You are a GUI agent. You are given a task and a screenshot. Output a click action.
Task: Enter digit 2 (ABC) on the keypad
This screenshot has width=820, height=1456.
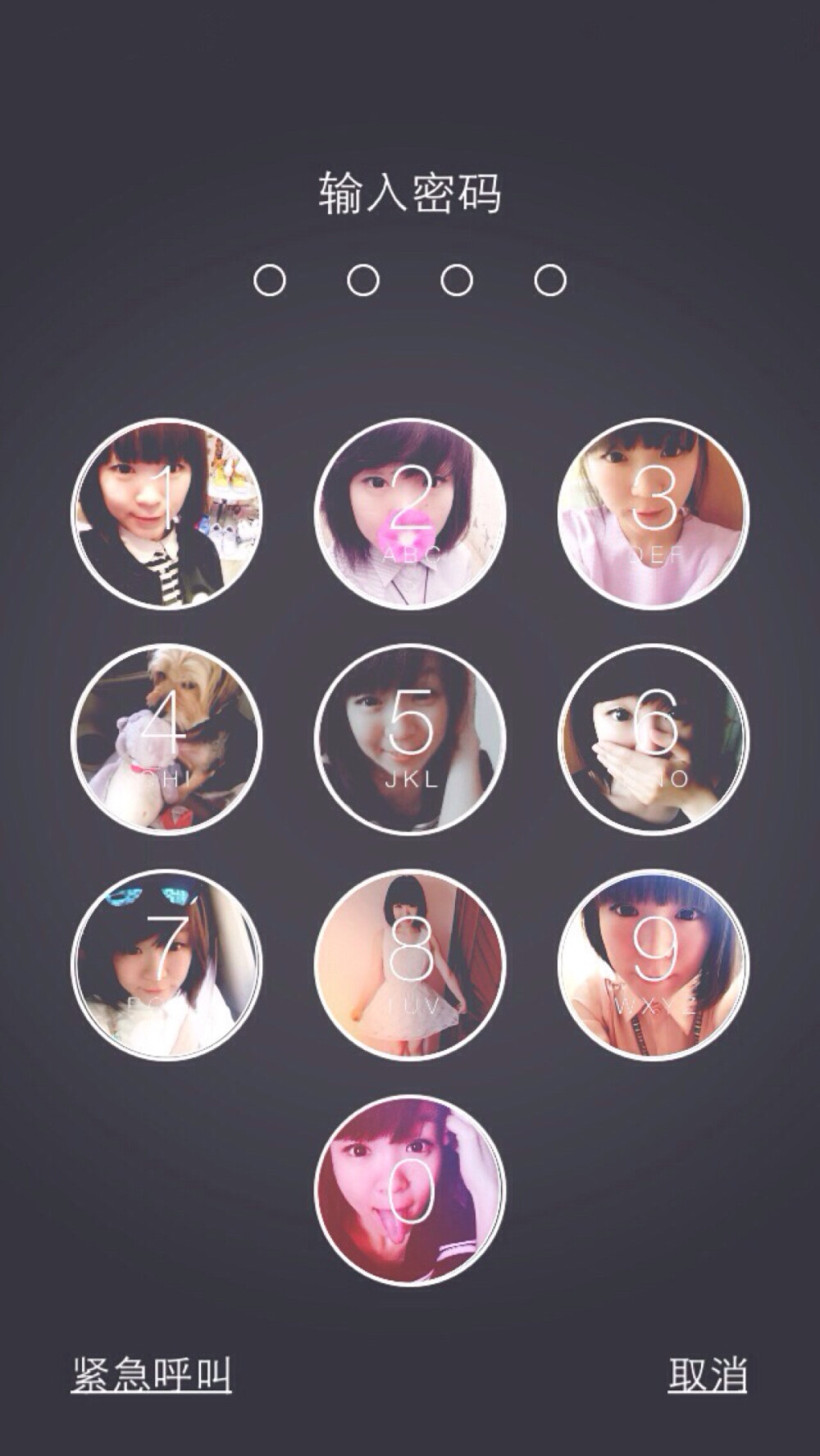pos(410,514)
